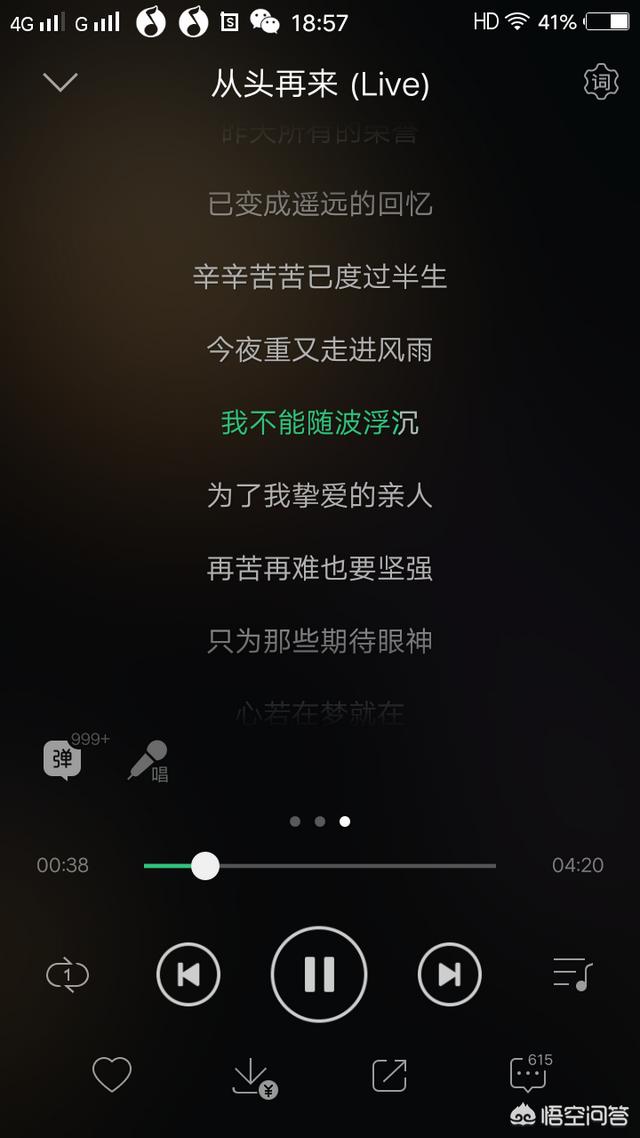Favorite this song with the heart

pyautogui.click(x=112, y=1075)
